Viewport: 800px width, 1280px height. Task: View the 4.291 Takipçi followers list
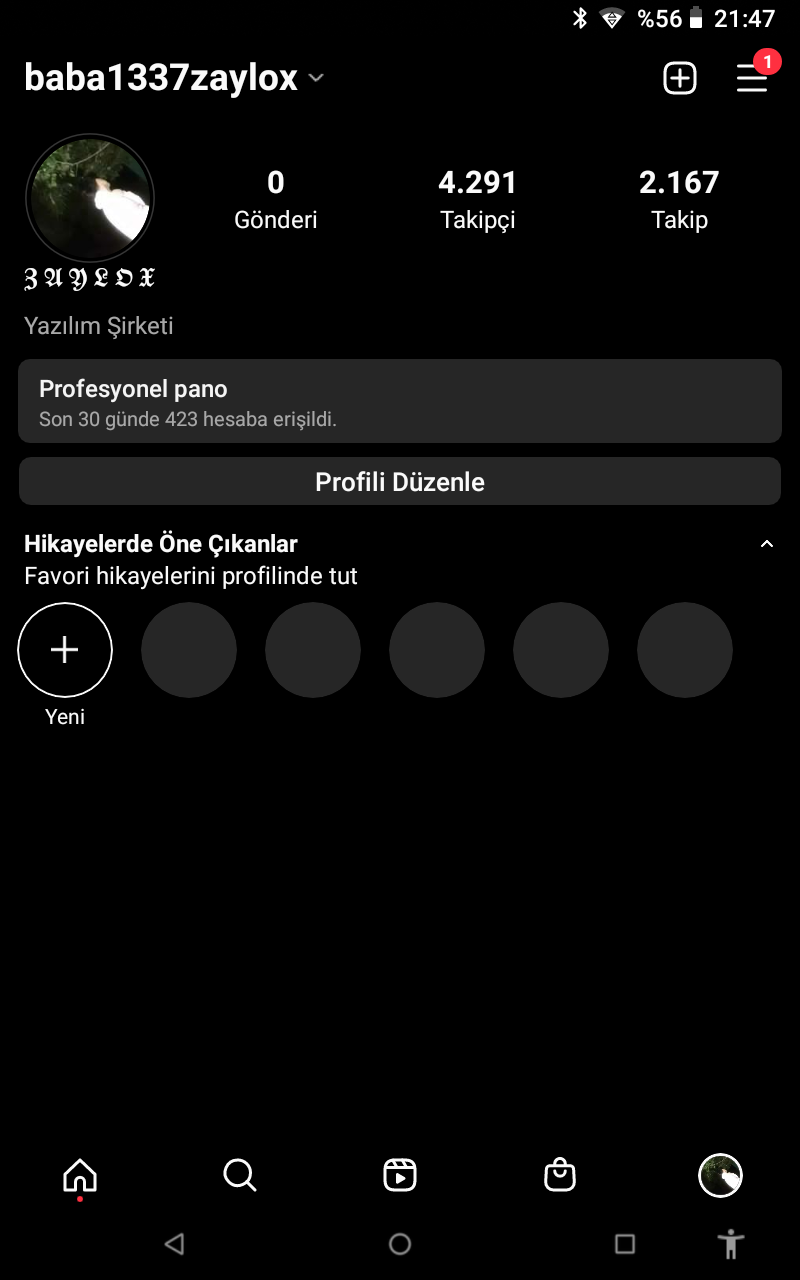point(478,198)
